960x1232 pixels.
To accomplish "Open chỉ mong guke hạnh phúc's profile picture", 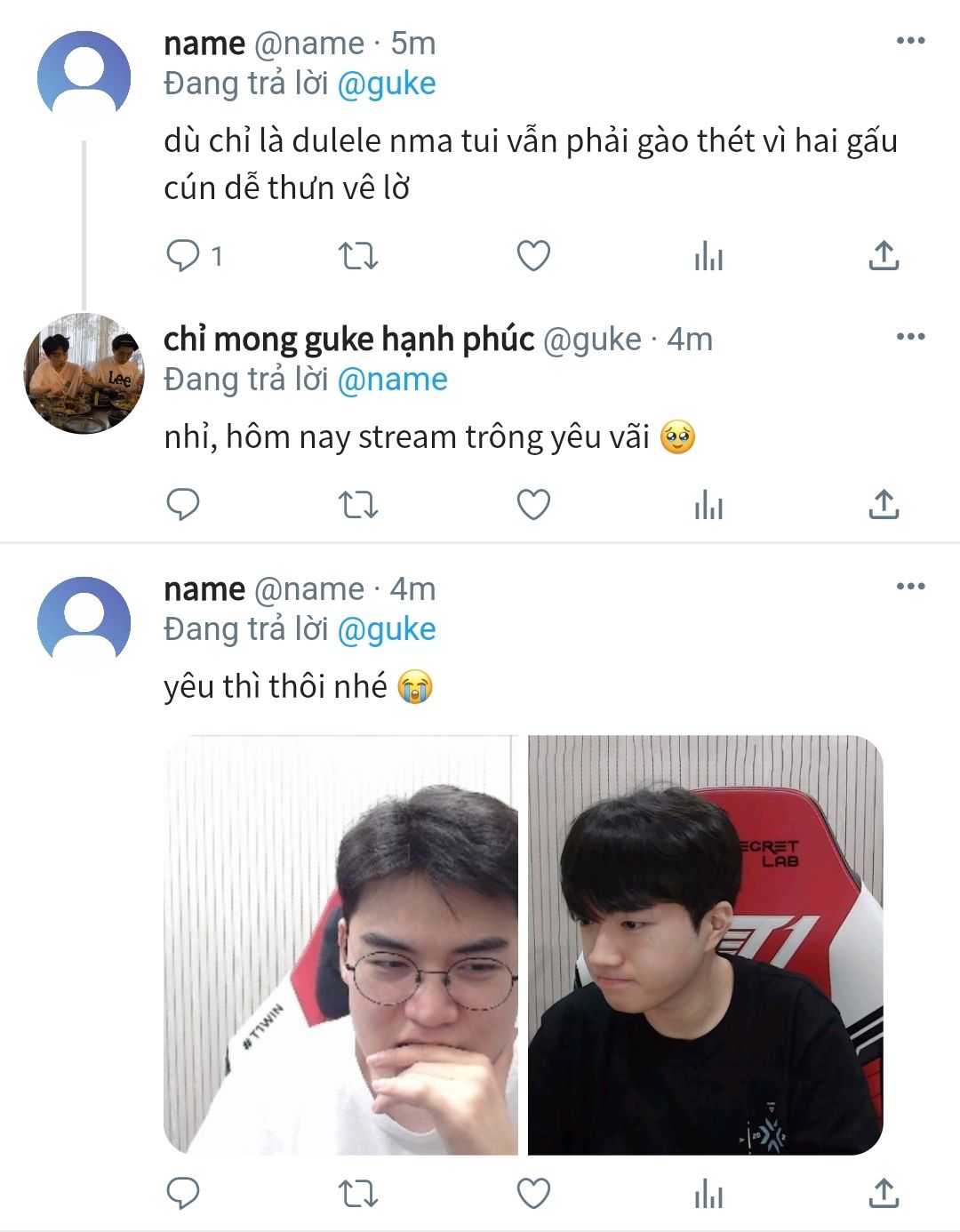I will click(x=84, y=373).
